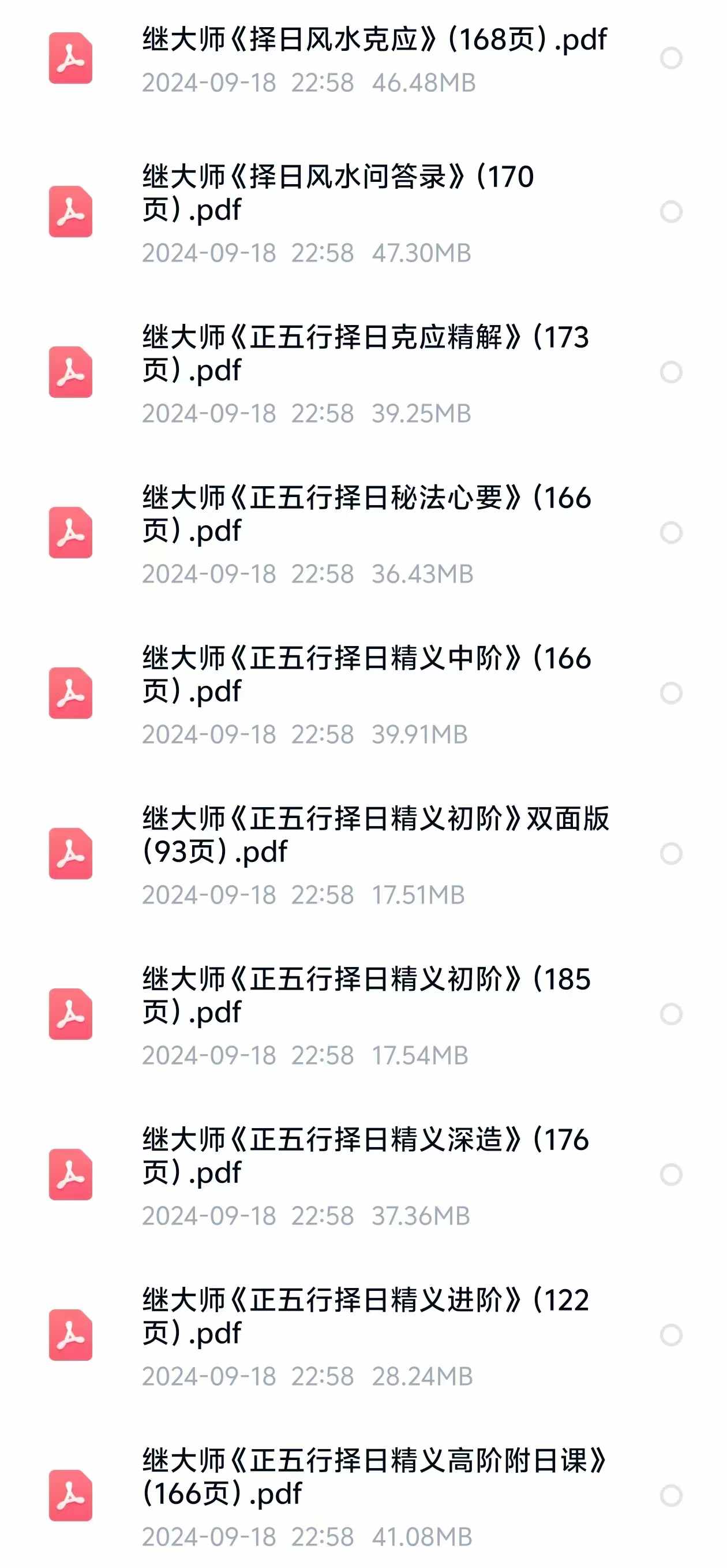Tick the circle beside 《正五行择日克应精解》
Viewport: 727px width, 1568px height.
tap(671, 372)
